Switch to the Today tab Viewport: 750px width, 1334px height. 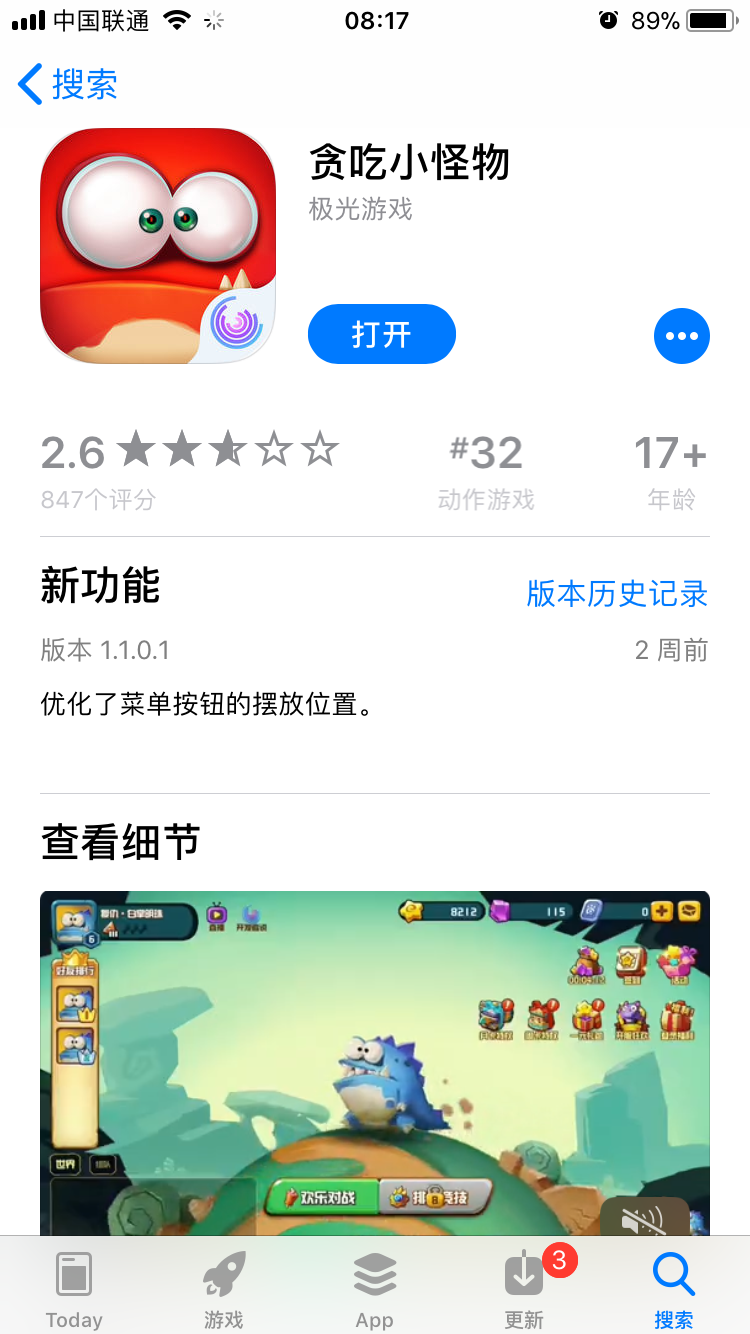coord(74,1289)
